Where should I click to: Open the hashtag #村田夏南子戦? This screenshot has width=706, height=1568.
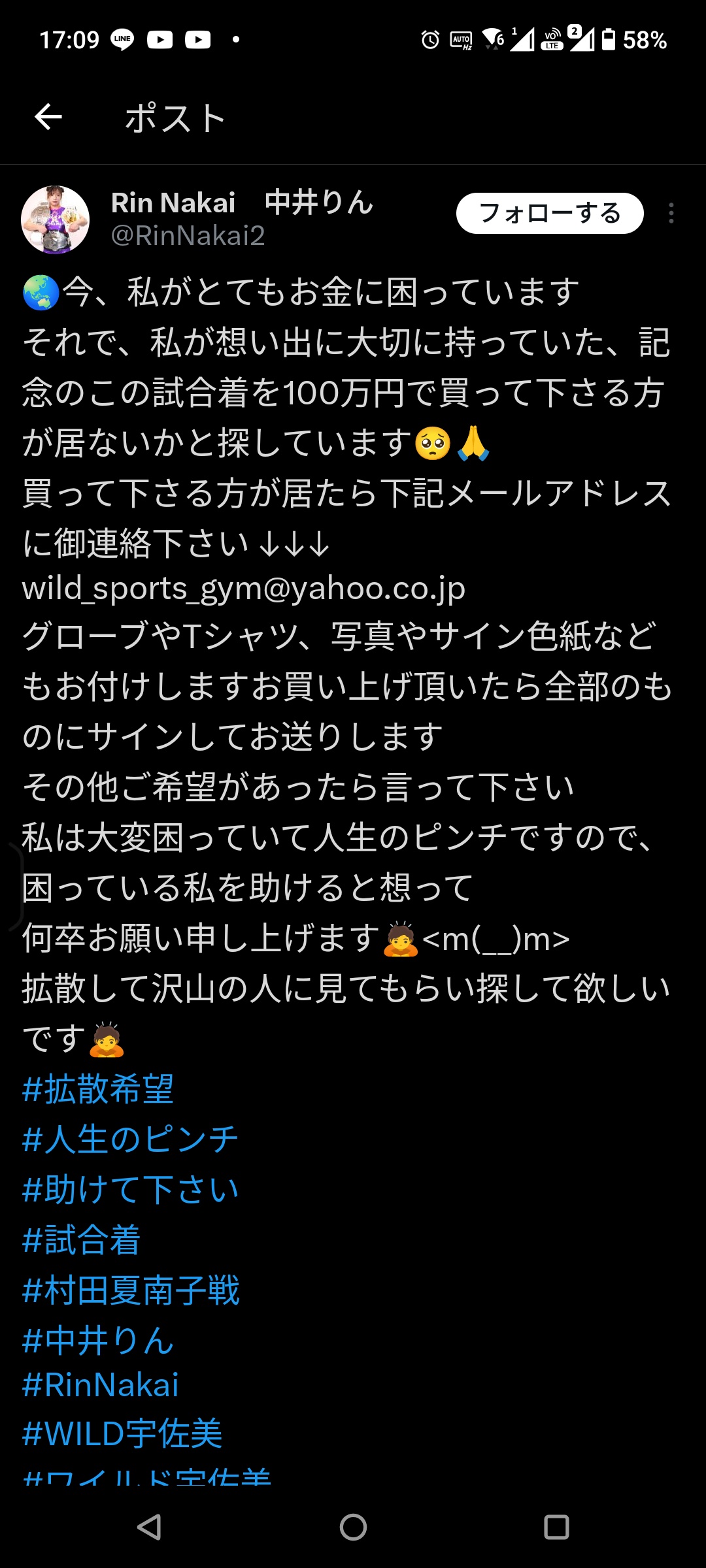pyautogui.click(x=131, y=1290)
